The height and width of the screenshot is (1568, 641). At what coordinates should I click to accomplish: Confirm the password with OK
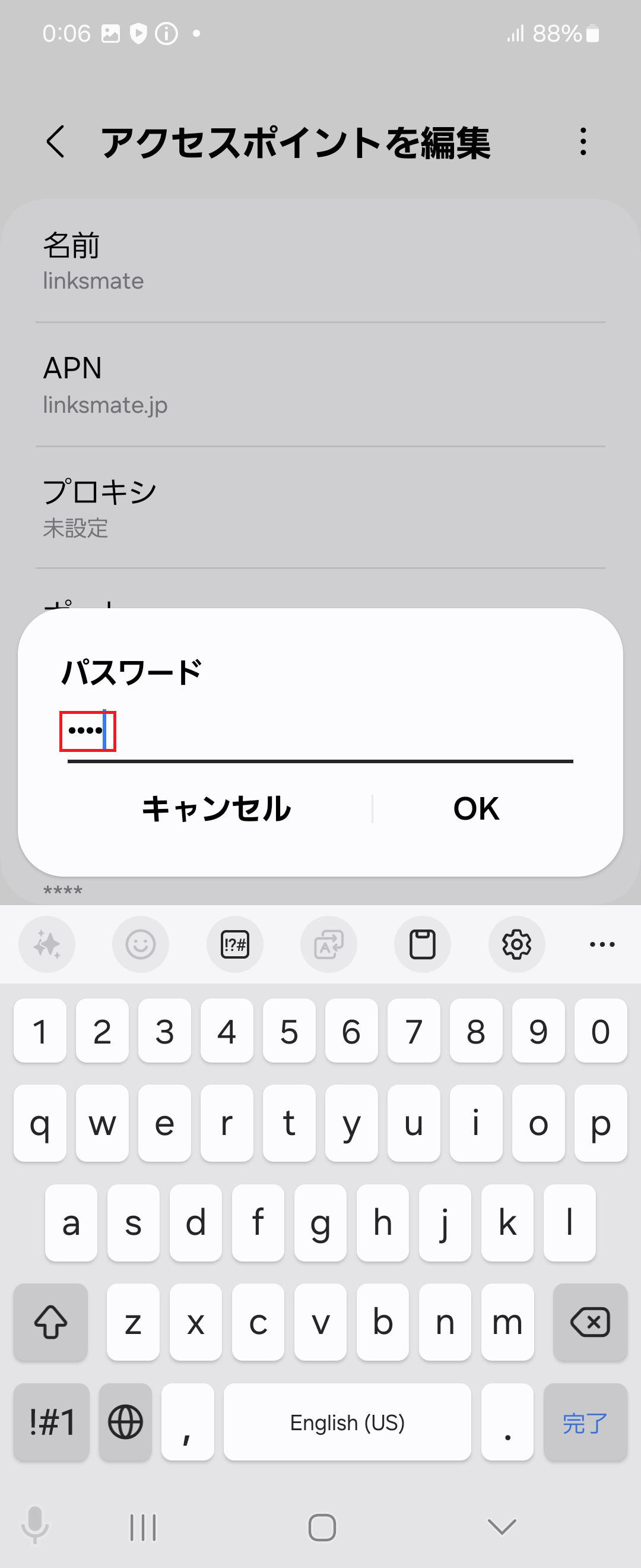click(477, 808)
